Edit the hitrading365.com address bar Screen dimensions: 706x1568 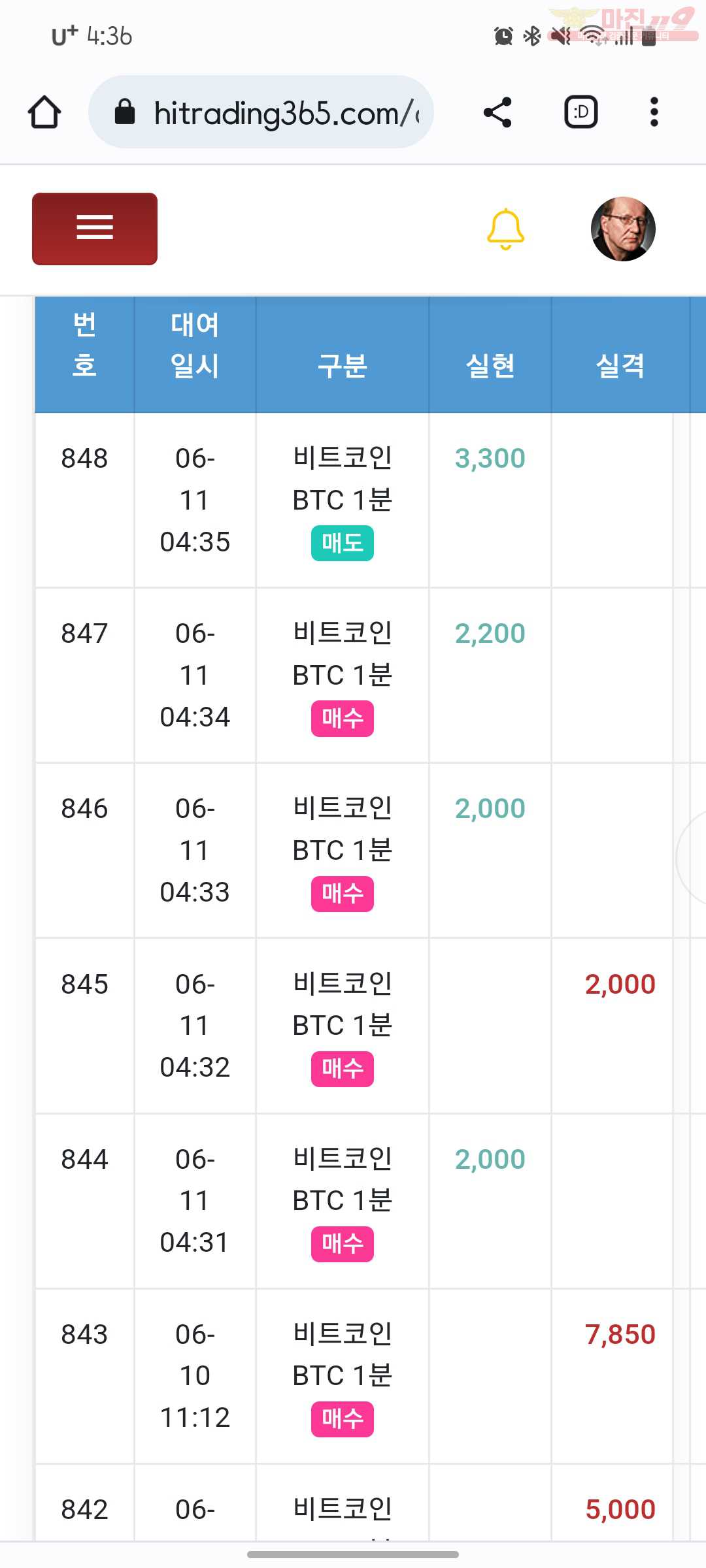pyautogui.click(x=261, y=112)
